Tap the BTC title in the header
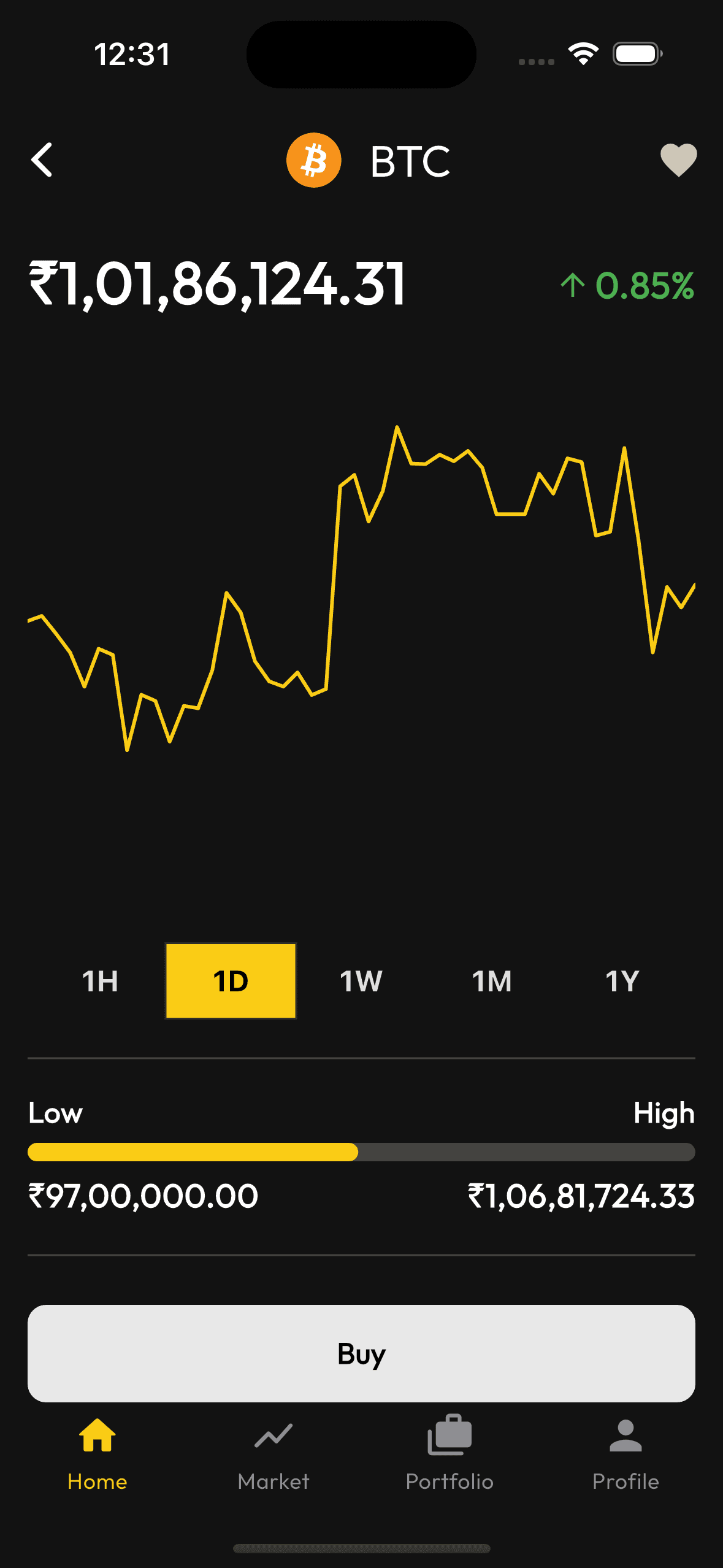 click(x=410, y=159)
